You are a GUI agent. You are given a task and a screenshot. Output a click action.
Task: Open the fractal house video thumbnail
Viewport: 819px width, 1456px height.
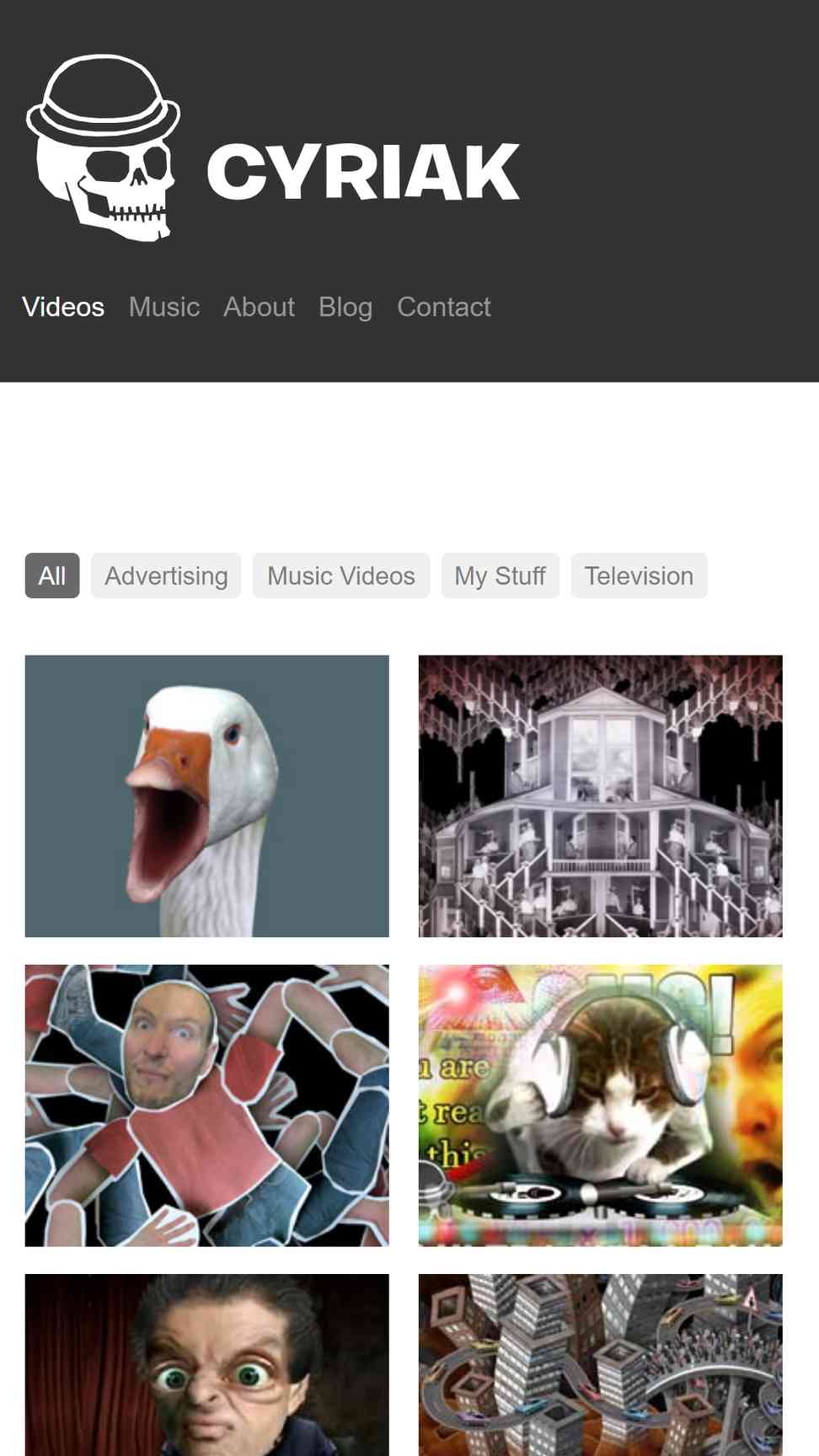pos(601,796)
